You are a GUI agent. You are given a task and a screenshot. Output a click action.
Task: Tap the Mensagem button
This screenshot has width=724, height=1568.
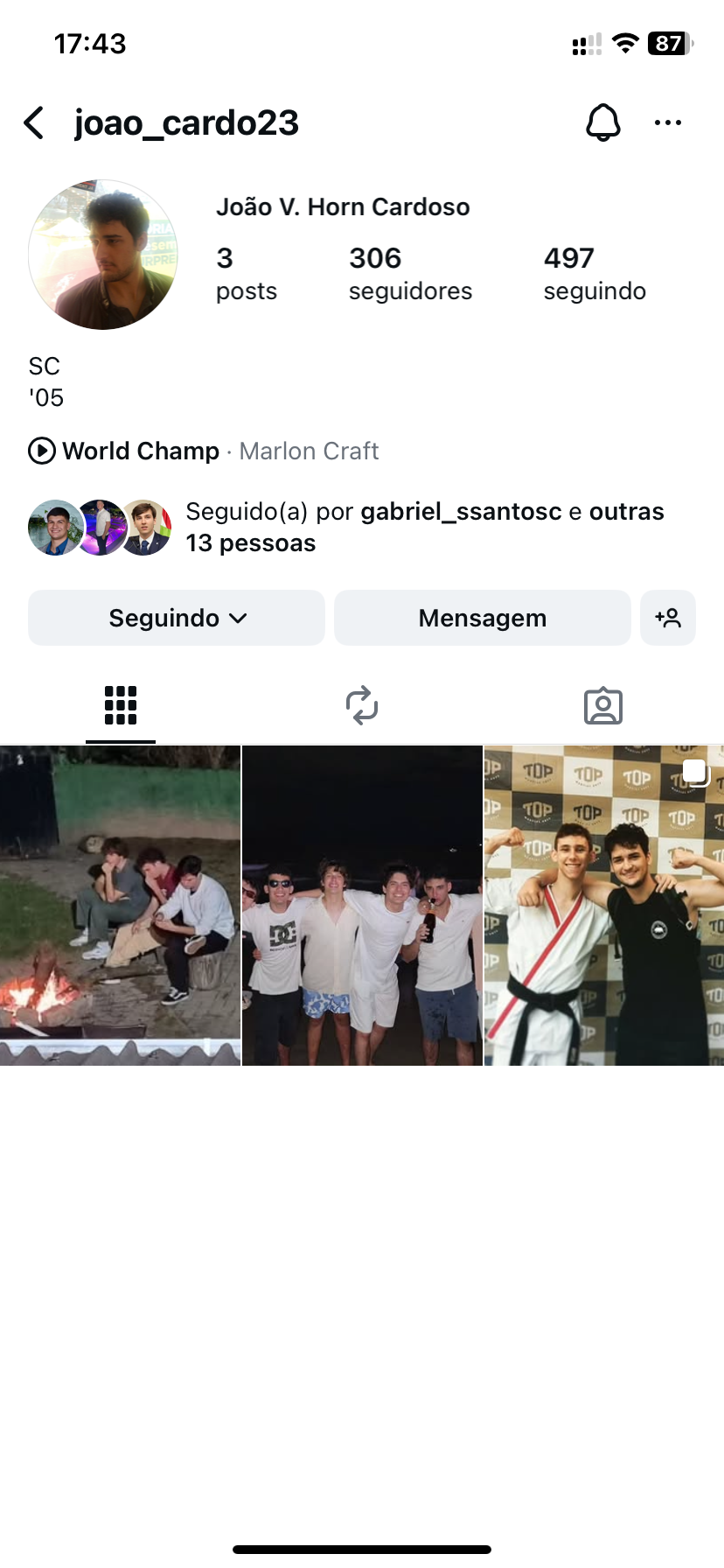[x=482, y=618]
